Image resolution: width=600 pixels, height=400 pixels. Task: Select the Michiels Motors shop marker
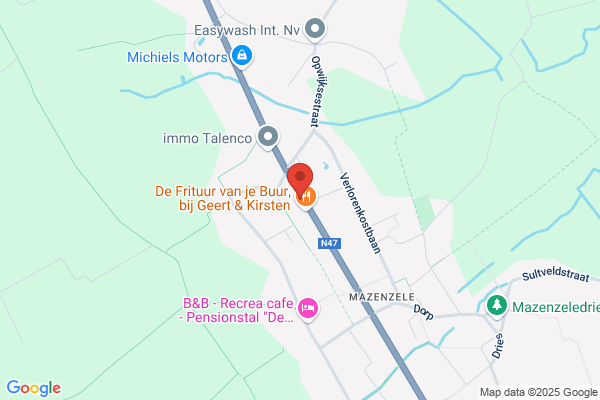242,57
